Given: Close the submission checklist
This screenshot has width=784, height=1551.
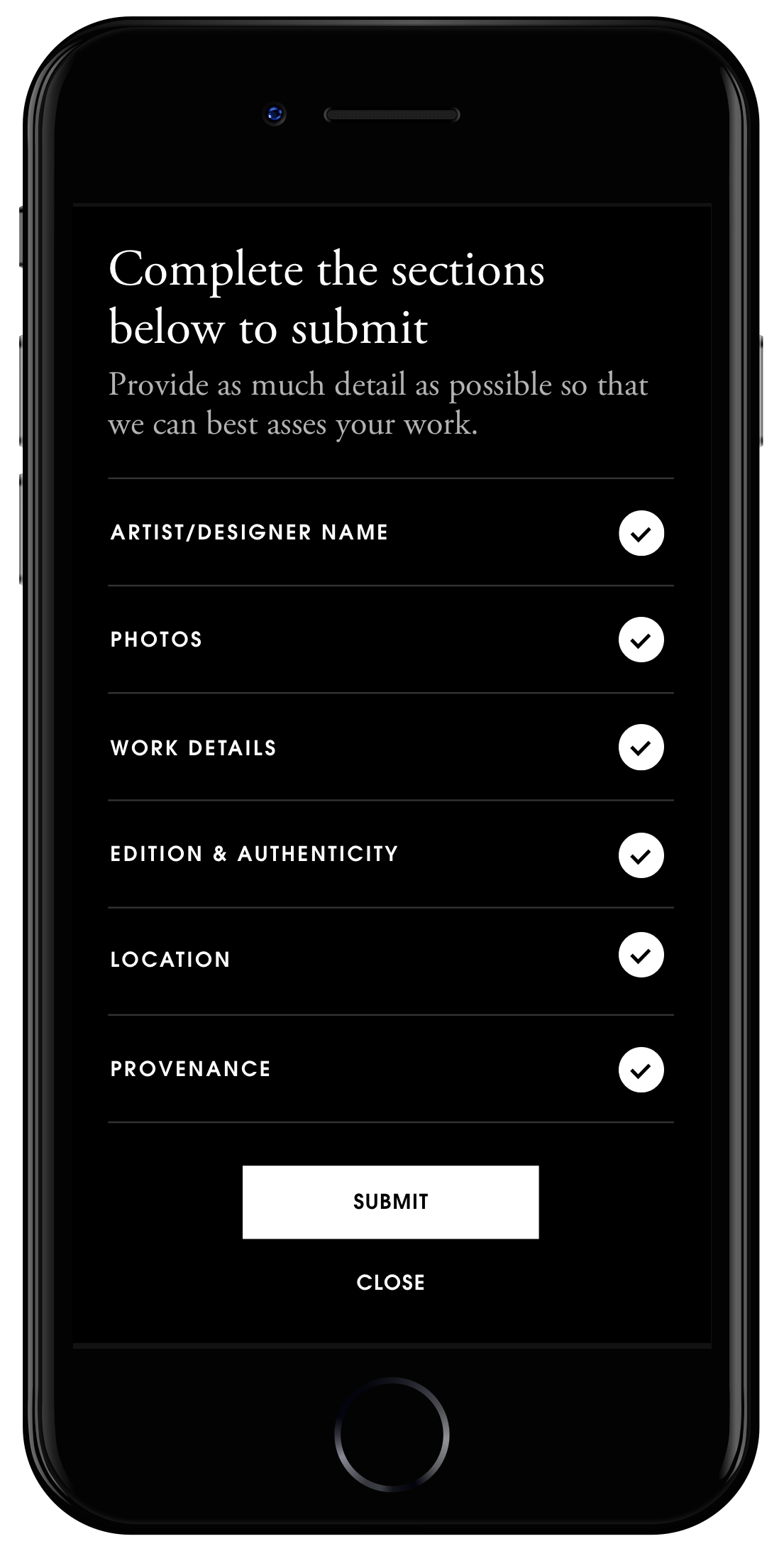Looking at the screenshot, I should coord(390,1283).
